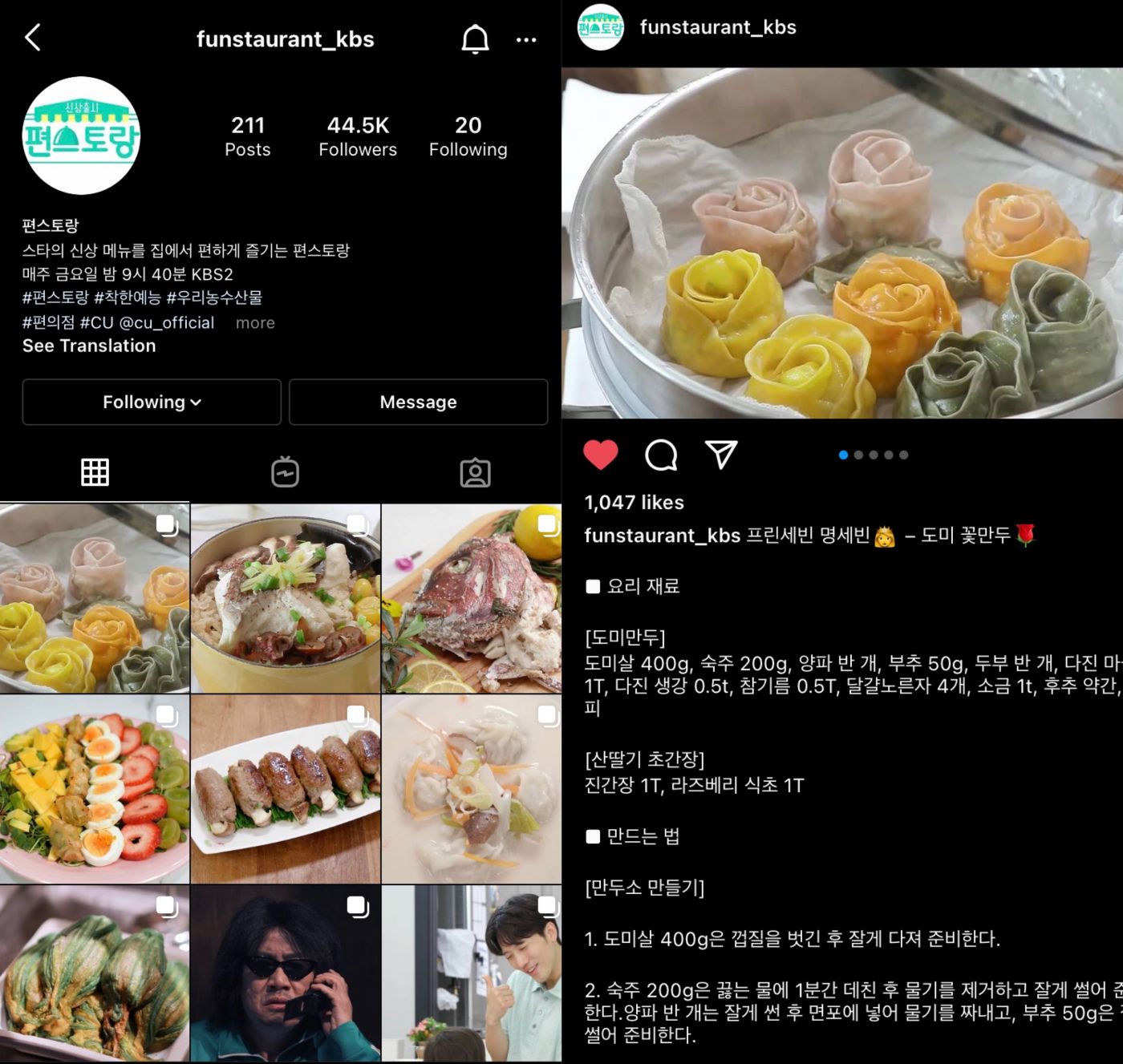This screenshot has width=1123, height=1064.
Task: Switch to the tagged photos tab
Action: (475, 472)
